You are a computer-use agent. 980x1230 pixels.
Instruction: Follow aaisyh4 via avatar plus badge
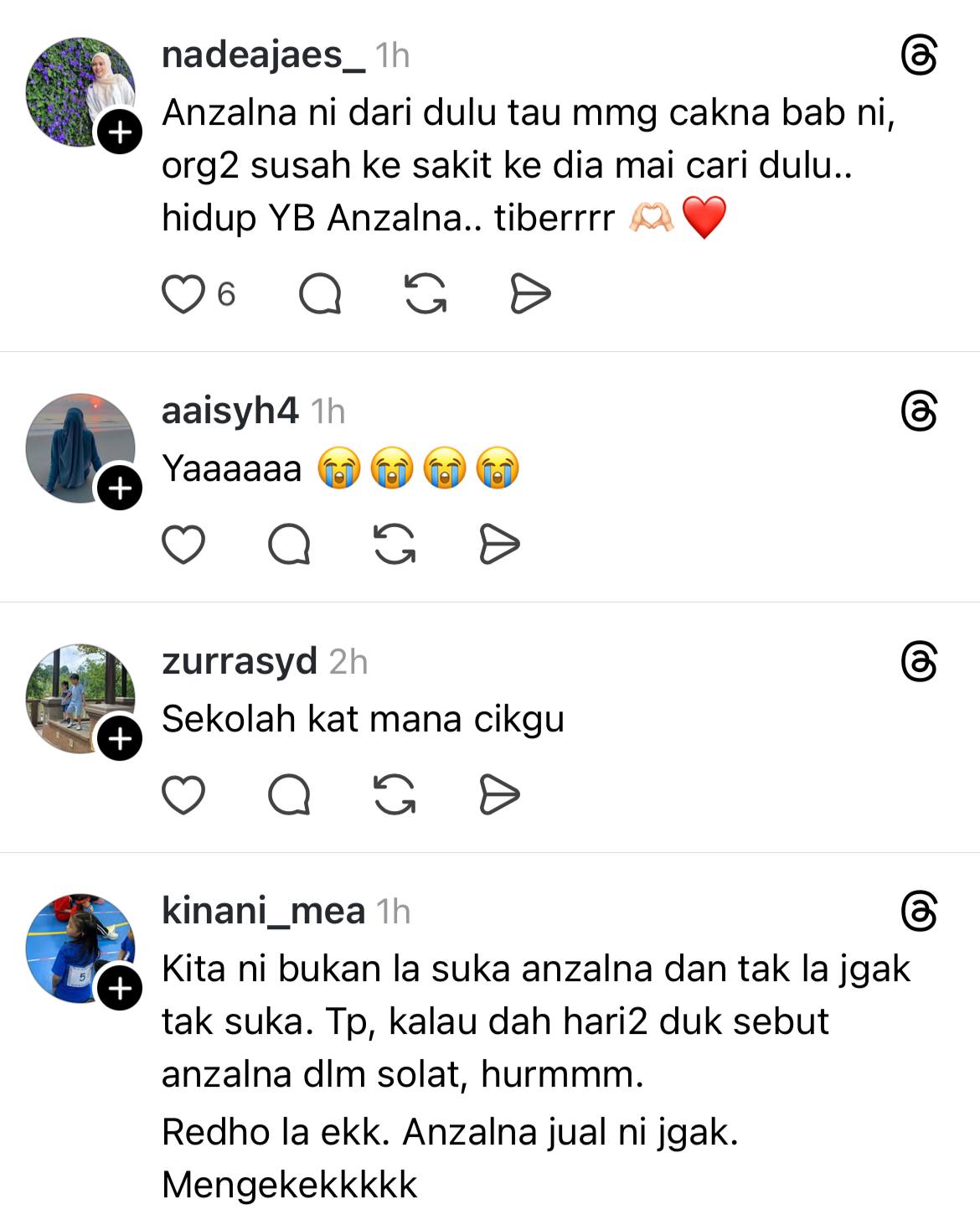[x=120, y=488]
